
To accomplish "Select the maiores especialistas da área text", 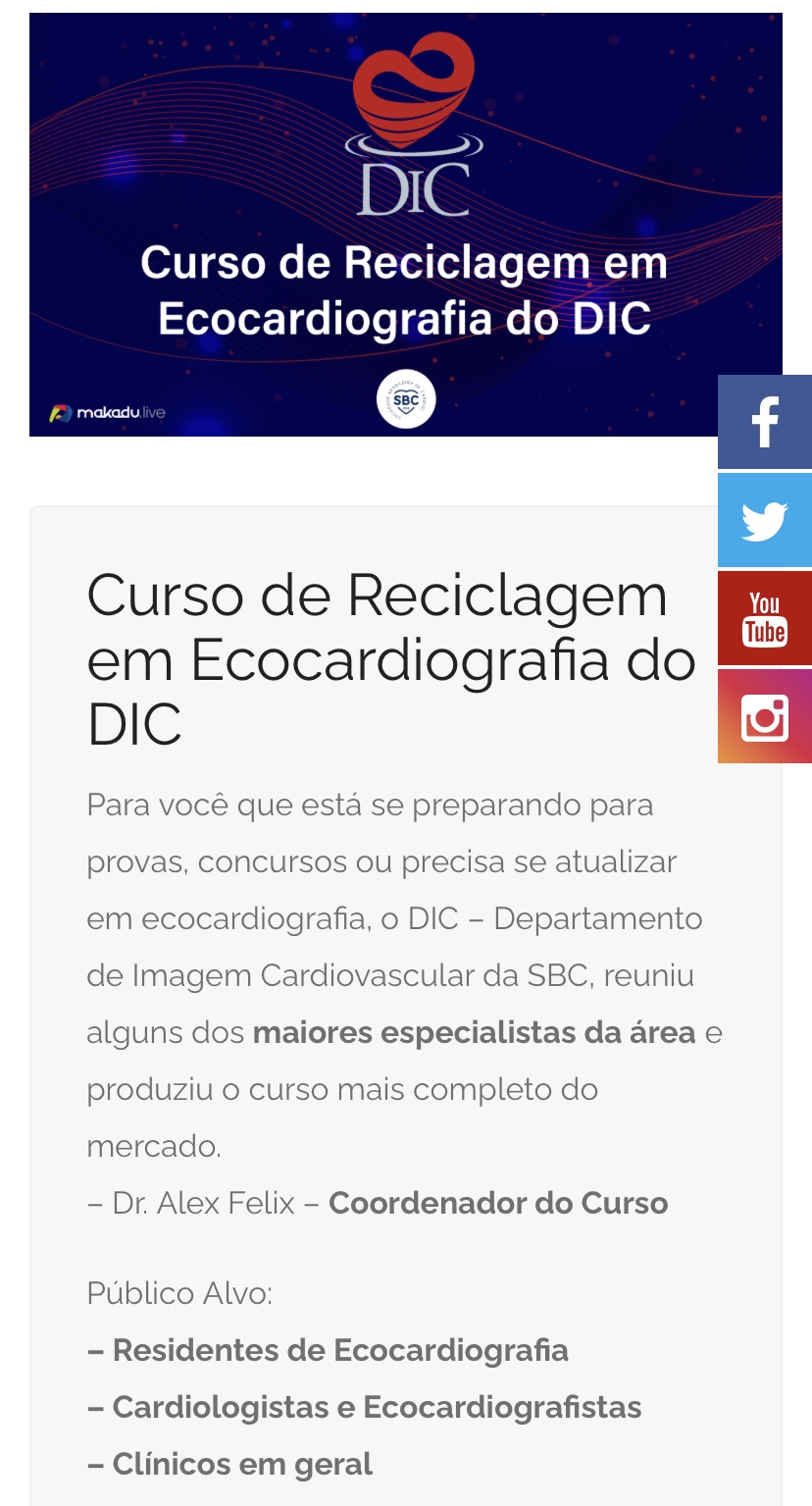I will pyautogui.click(x=472, y=1031).
